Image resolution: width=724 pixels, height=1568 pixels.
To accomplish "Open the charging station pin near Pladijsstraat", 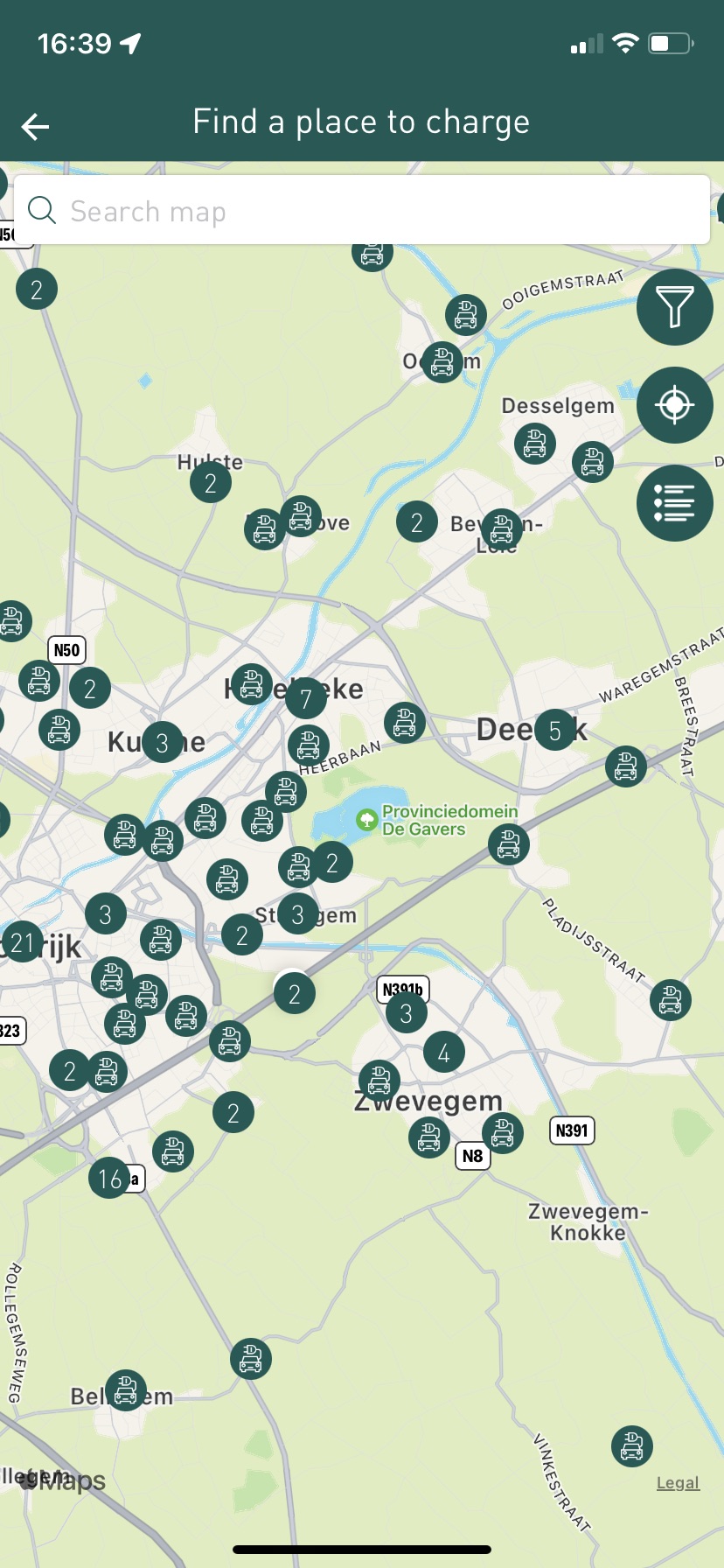I will click(671, 1000).
